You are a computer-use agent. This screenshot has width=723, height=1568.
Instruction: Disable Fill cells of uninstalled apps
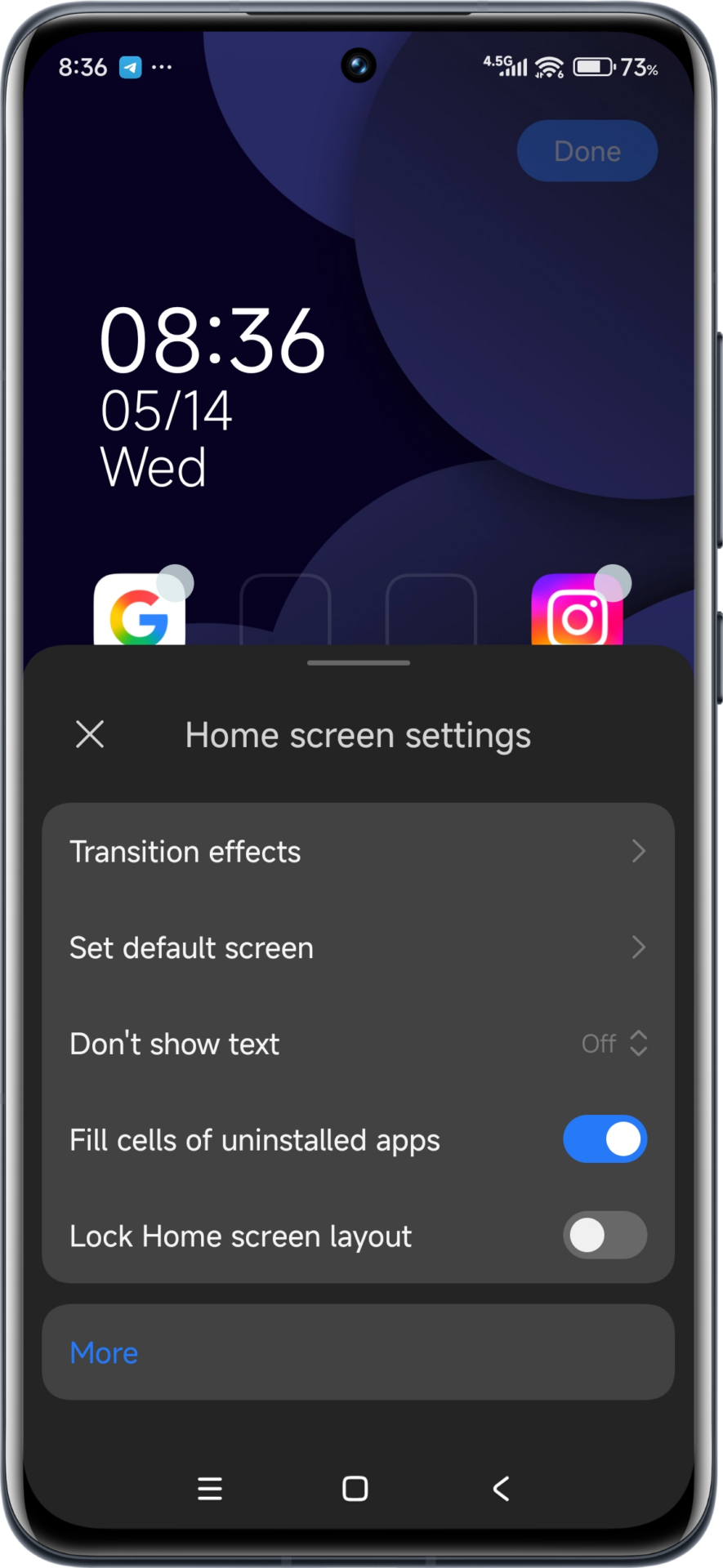605,1139
